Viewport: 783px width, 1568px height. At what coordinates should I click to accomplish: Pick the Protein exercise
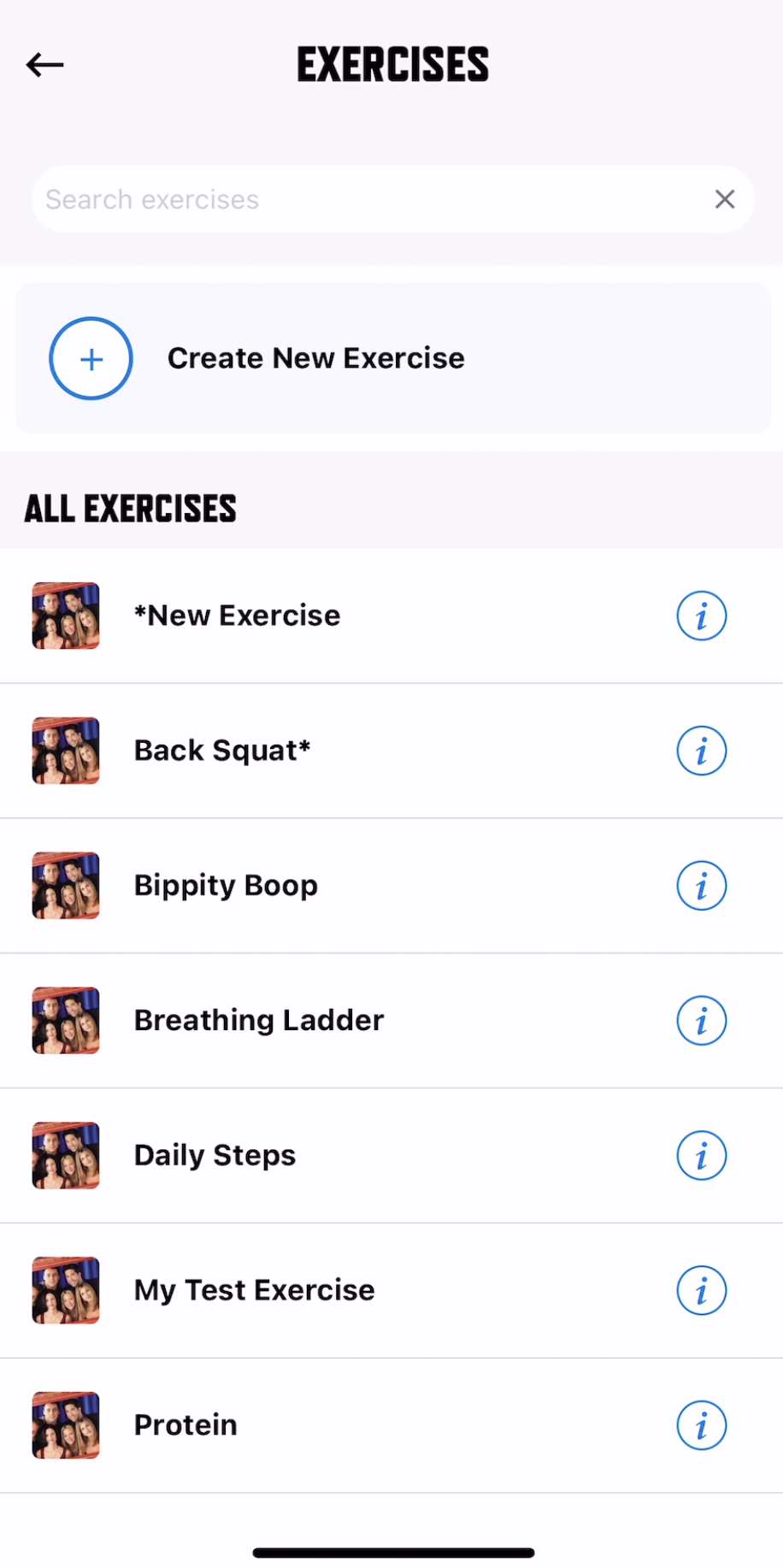(391, 1426)
